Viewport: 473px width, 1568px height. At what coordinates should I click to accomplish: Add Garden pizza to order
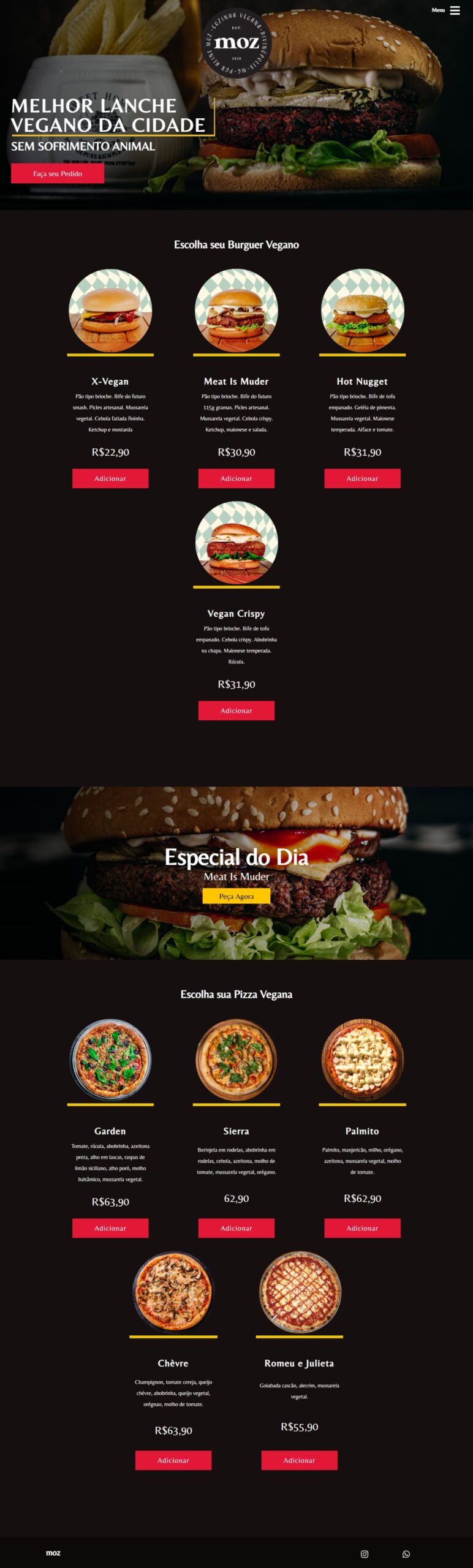coord(110,1228)
